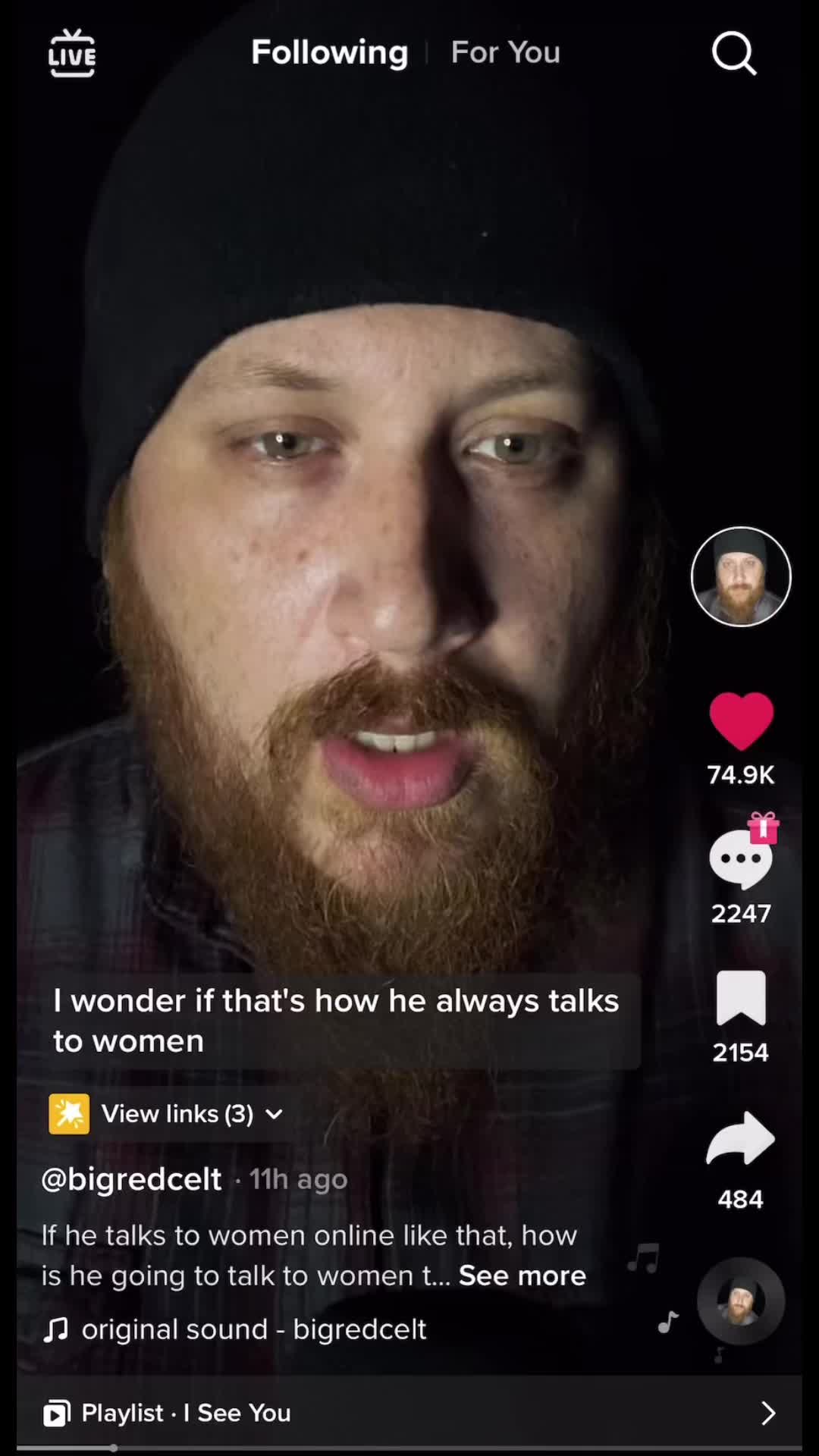Screen dimensions: 819x1456
Task: Bookmark this video to favorites
Action: (741, 999)
